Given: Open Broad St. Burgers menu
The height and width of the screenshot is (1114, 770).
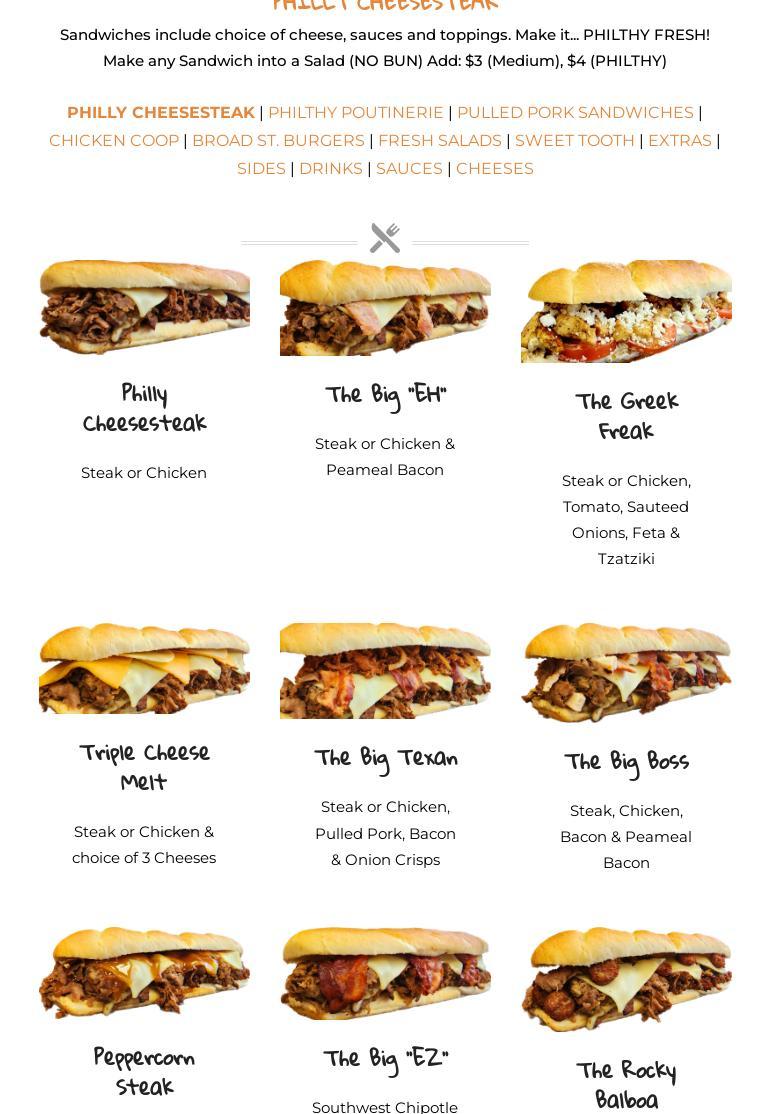Looking at the screenshot, I should (x=278, y=141).
